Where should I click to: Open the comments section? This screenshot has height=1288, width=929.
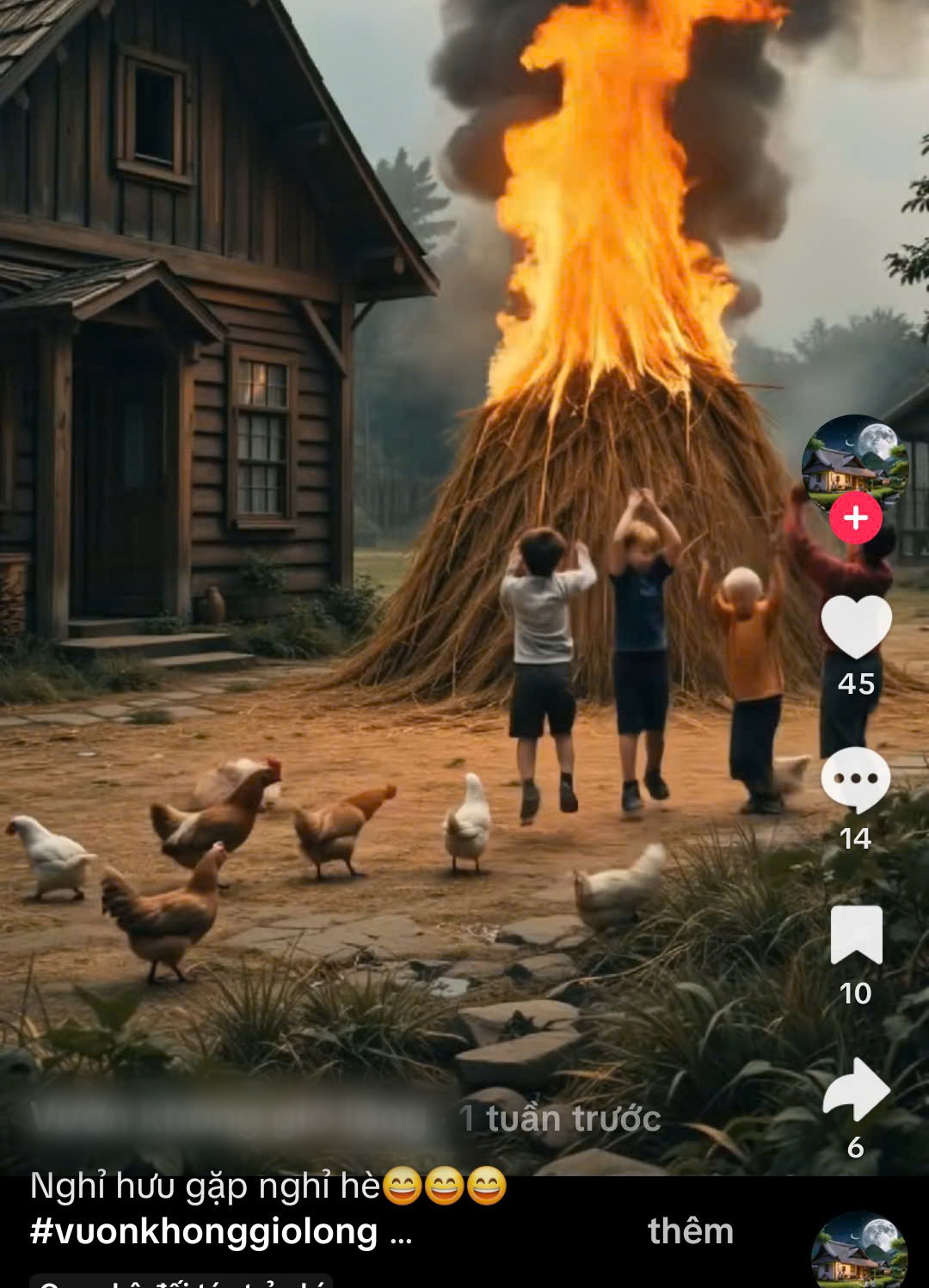[x=855, y=779]
